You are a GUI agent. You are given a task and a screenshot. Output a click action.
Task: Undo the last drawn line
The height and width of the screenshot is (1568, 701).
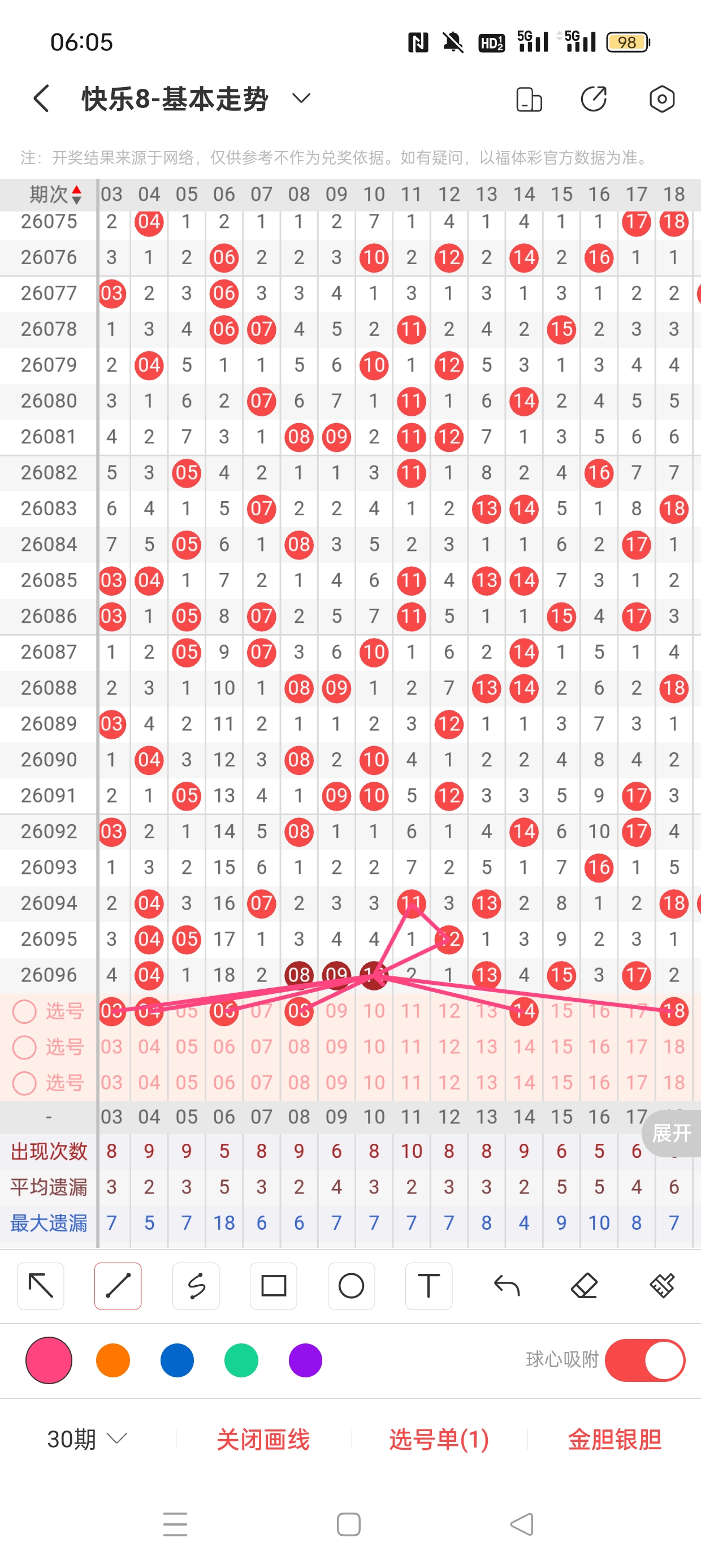[x=507, y=1286]
